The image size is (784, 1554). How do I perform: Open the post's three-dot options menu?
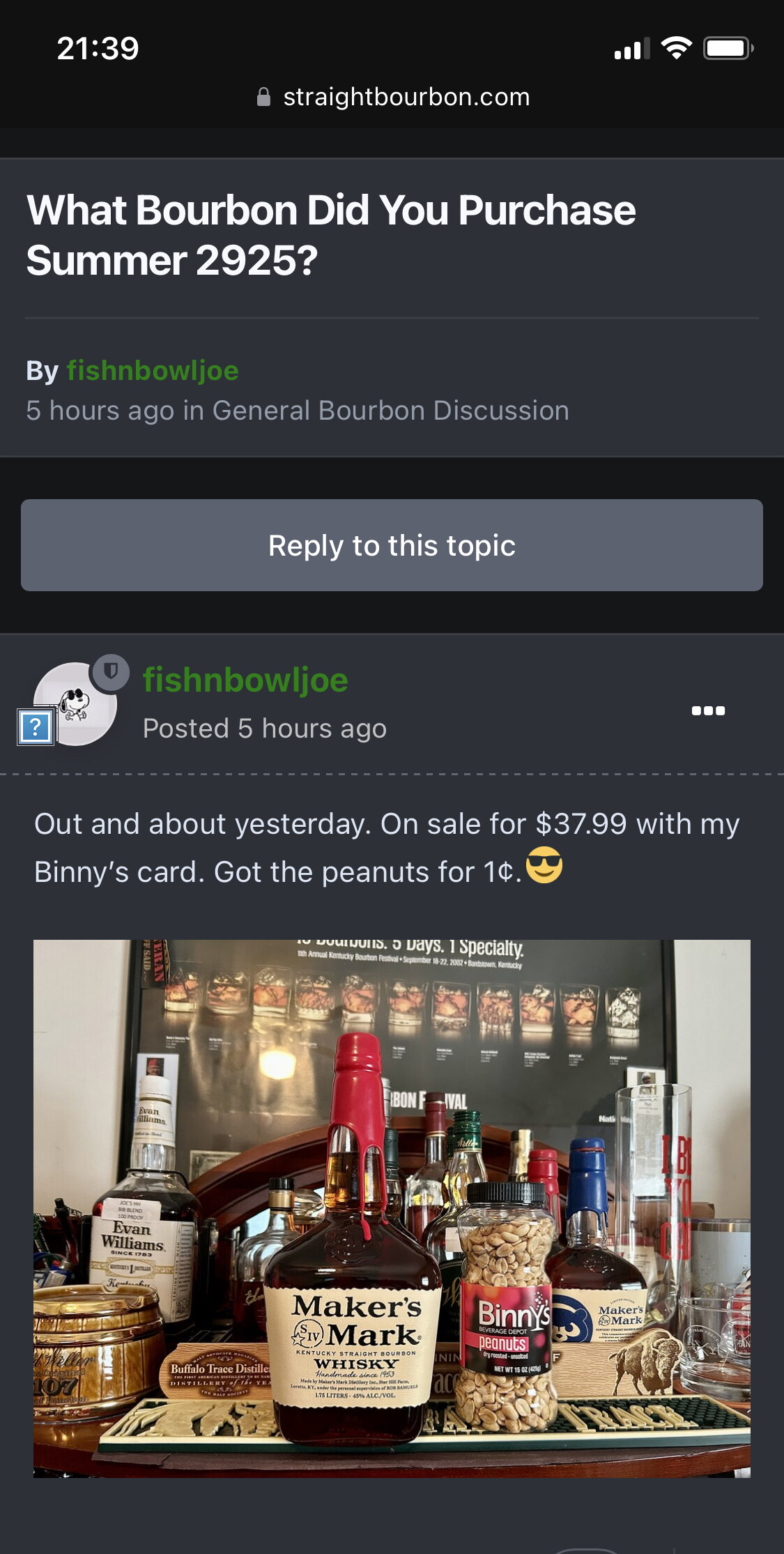point(708,710)
